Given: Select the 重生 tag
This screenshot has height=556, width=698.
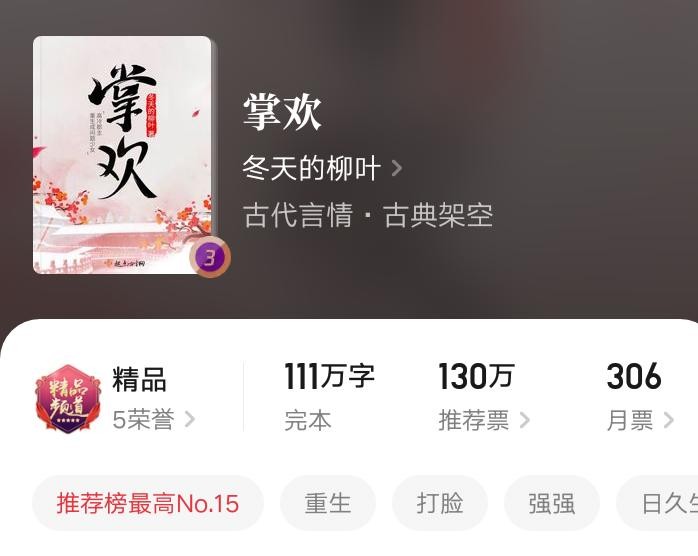Looking at the screenshot, I should pyautogui.click(x=328, y=503).
